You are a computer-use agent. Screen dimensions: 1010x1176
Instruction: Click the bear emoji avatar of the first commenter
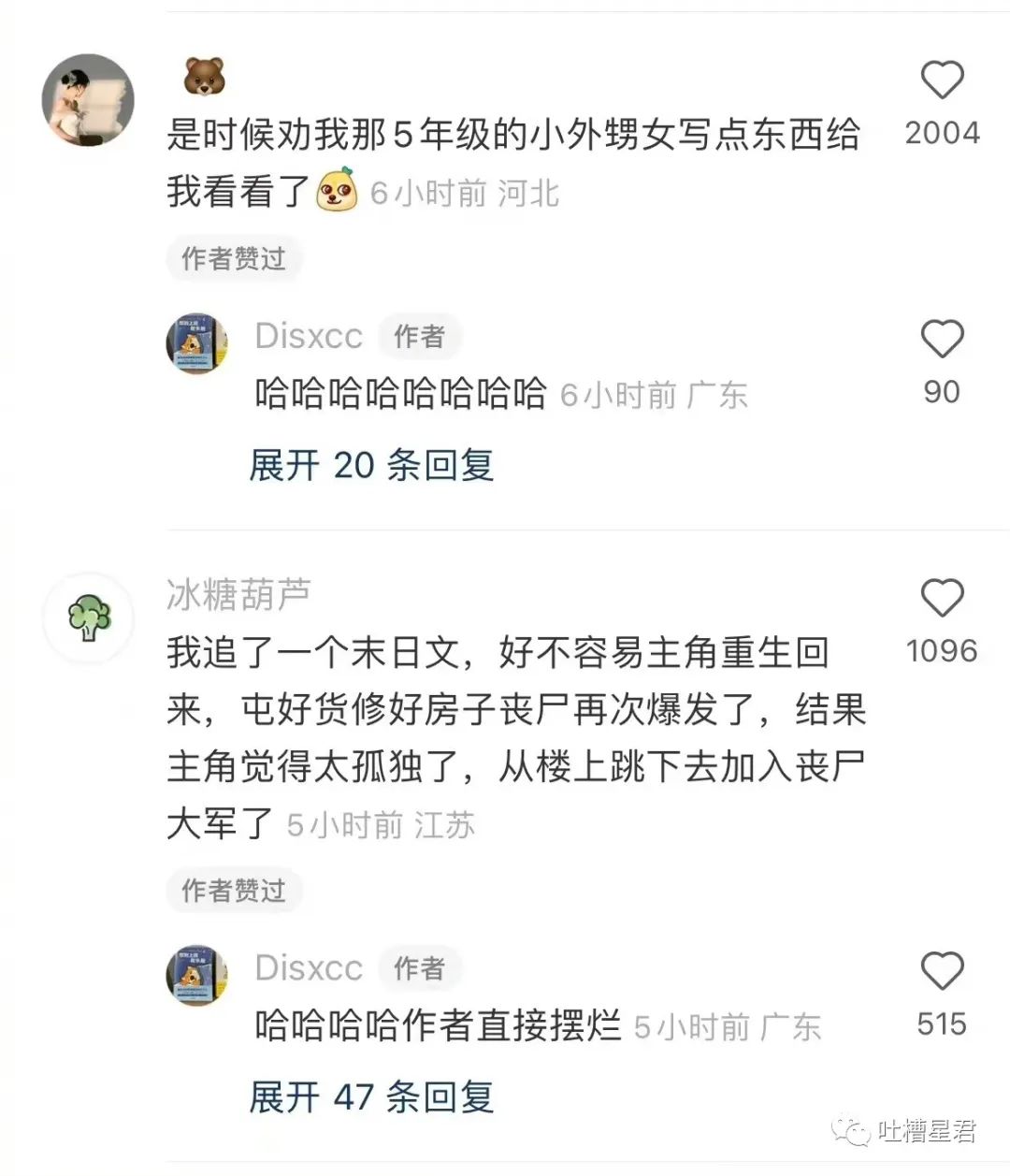click(x=206, y=79)
